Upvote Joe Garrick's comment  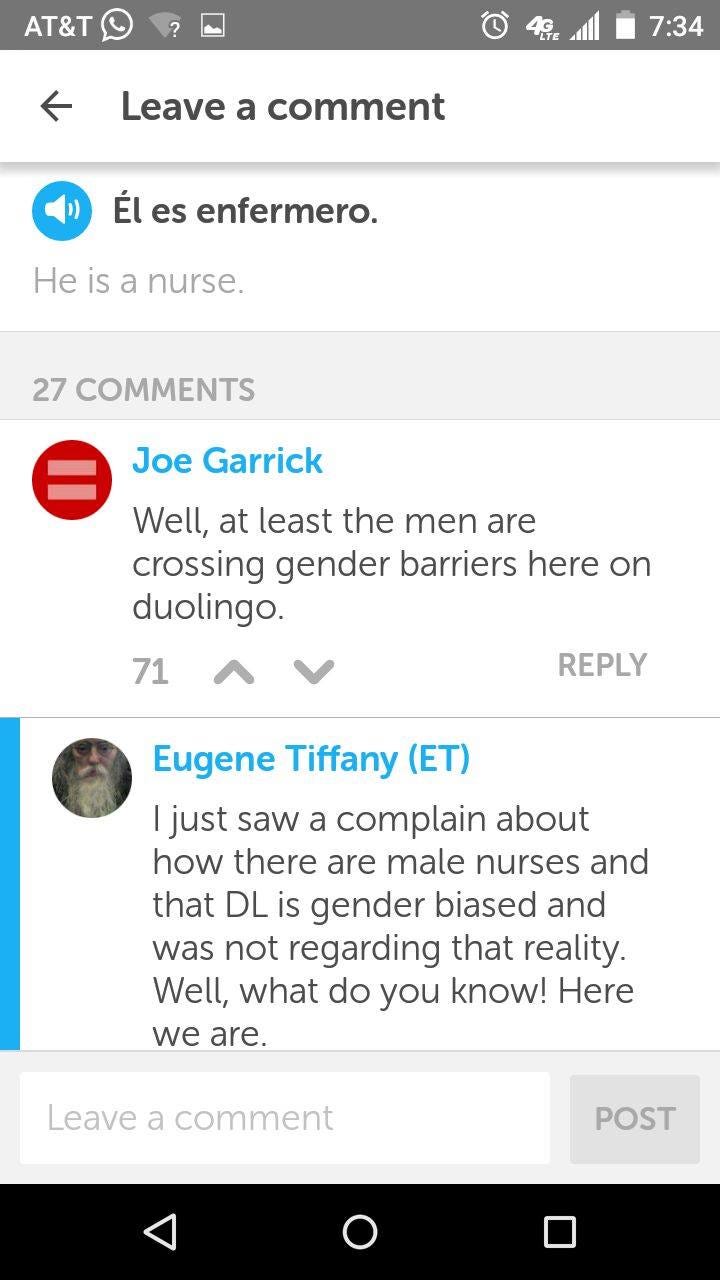pyautogui.click(x=234, y=671)
